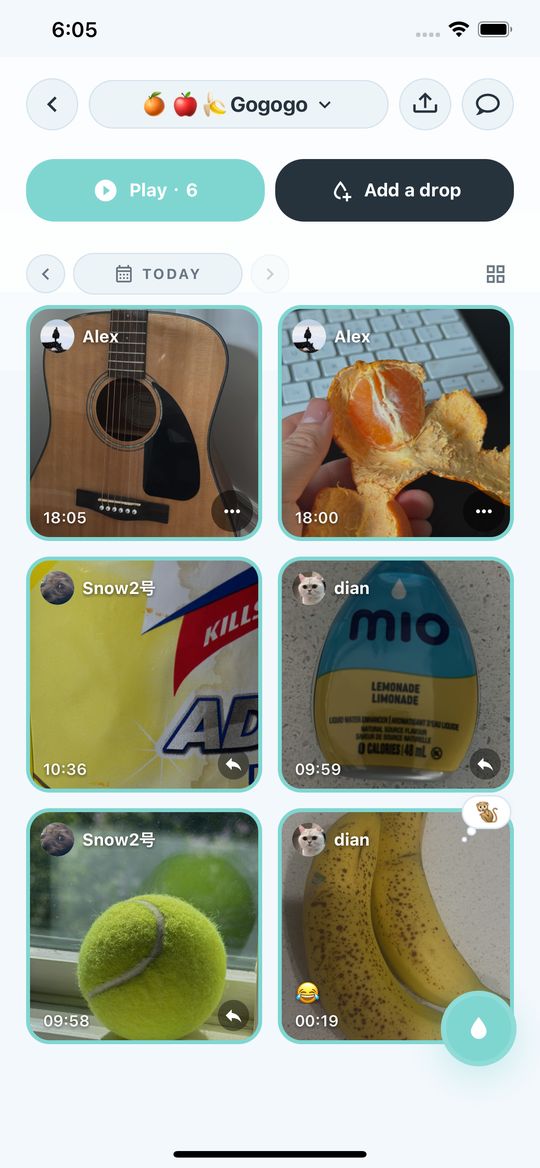Expand the Gogogo group dropdown
The height and width of the screenshot is (1168, 540).
click(238, 104)
